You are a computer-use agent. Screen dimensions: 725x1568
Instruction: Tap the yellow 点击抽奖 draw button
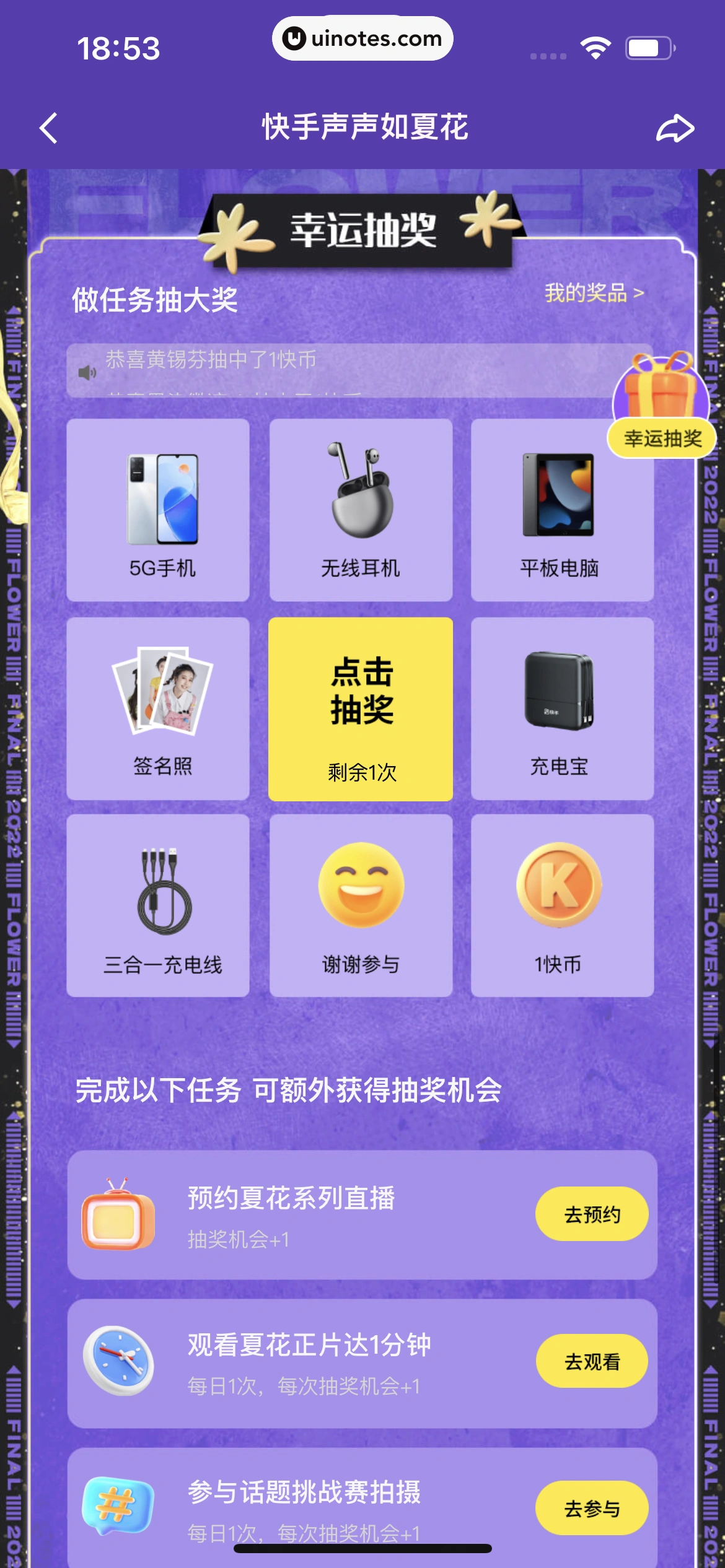[361, 709]
